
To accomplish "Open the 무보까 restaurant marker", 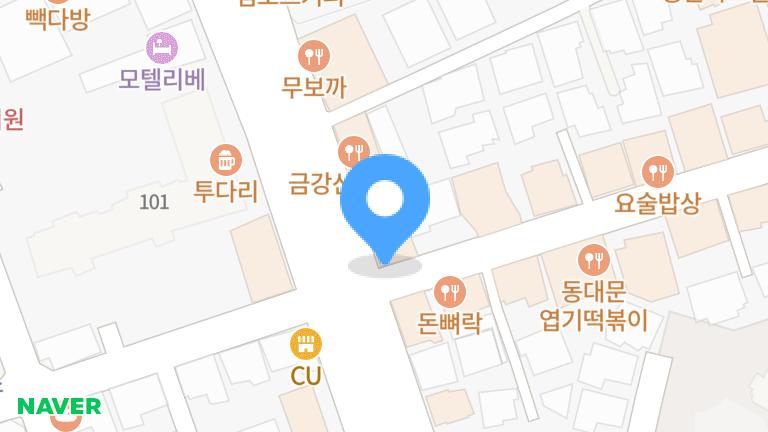I will [x=314, y=54].
